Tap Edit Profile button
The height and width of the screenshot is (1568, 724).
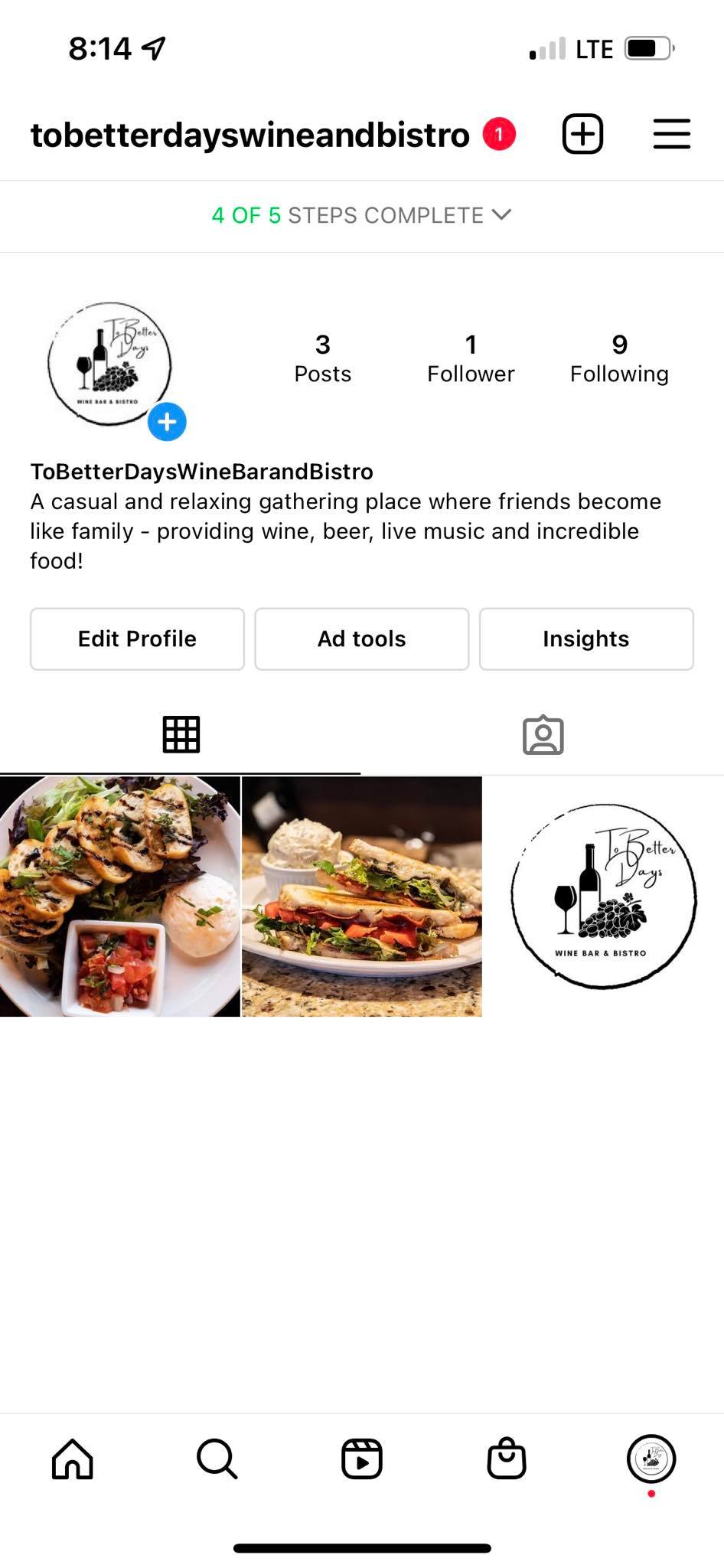[137, 639]
